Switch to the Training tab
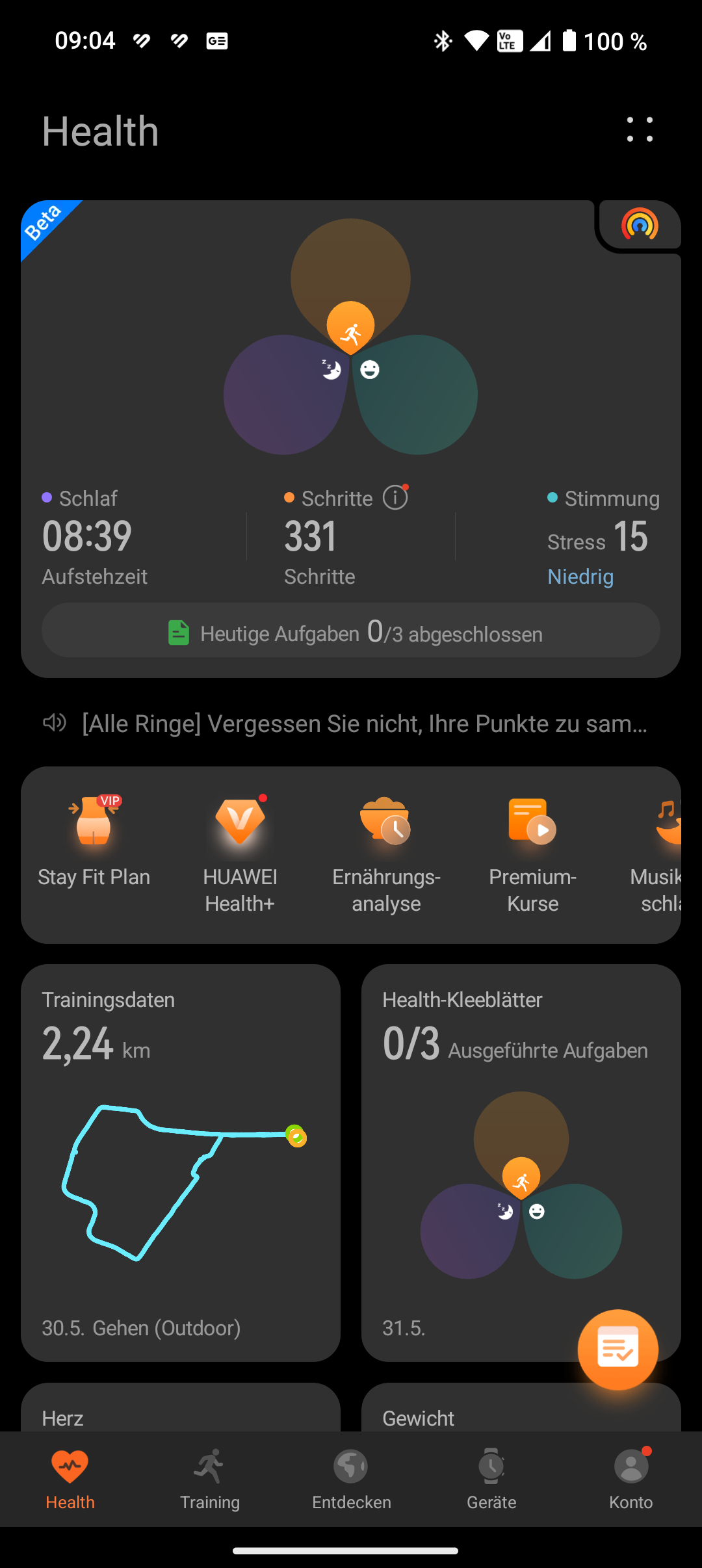Image resolution: width=702 pixels, height=1568 pixels. tap(210, 1480)
